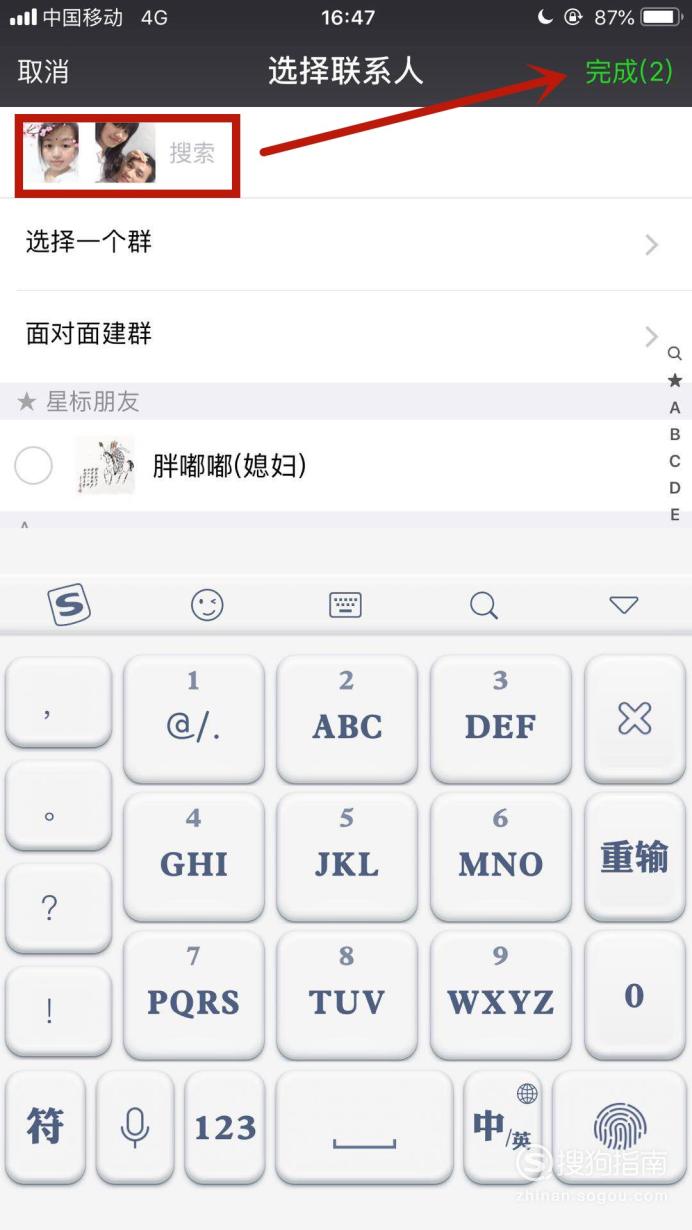This screenshot has height=1230, width=692.
Task: Tap the 搜索 search field
Action: [192, 153]
